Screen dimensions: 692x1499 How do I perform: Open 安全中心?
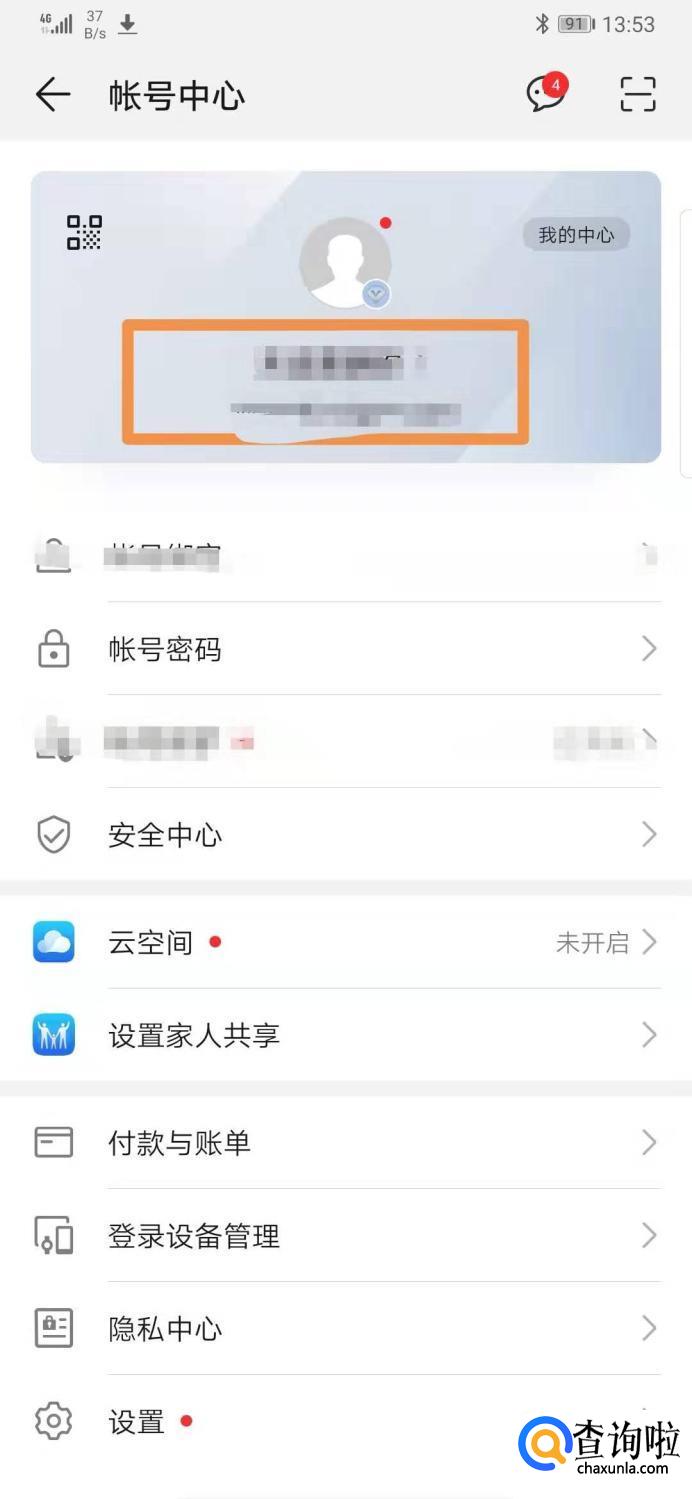346,835
